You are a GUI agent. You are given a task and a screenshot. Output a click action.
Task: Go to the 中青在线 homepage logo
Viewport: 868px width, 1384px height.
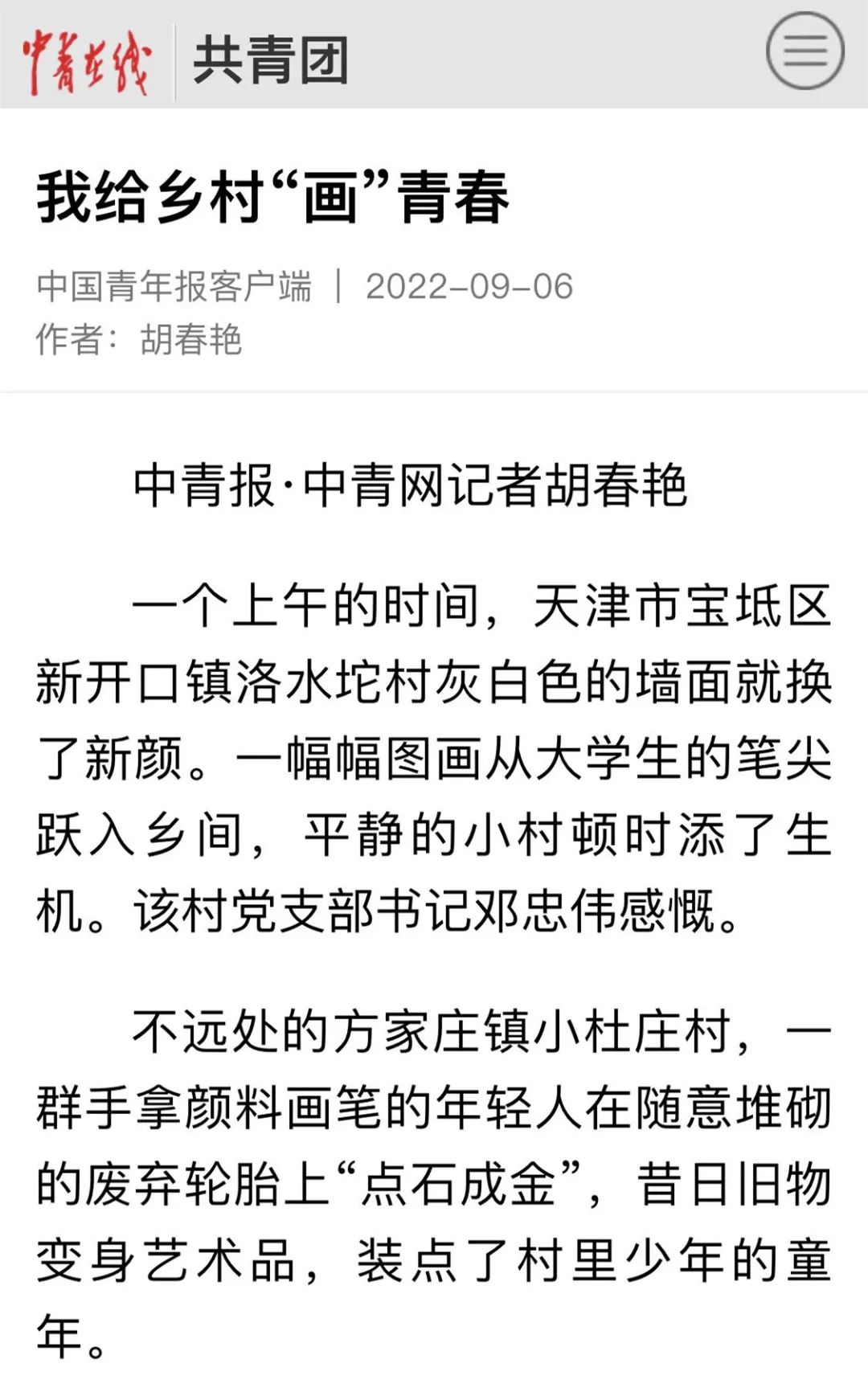(86, 63)
